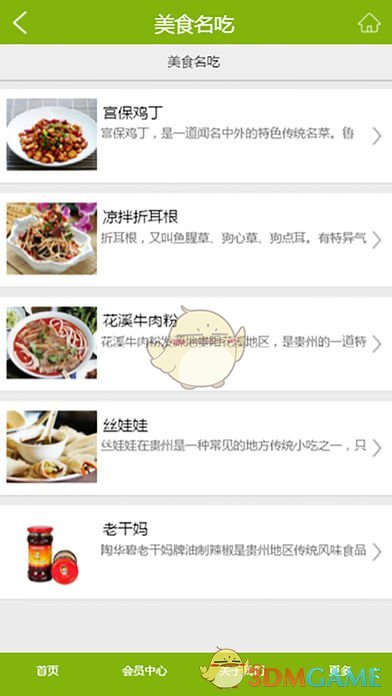Open the 丝娃娃 entry
This screenshot has height=696, width=392.
coord(196,447)
